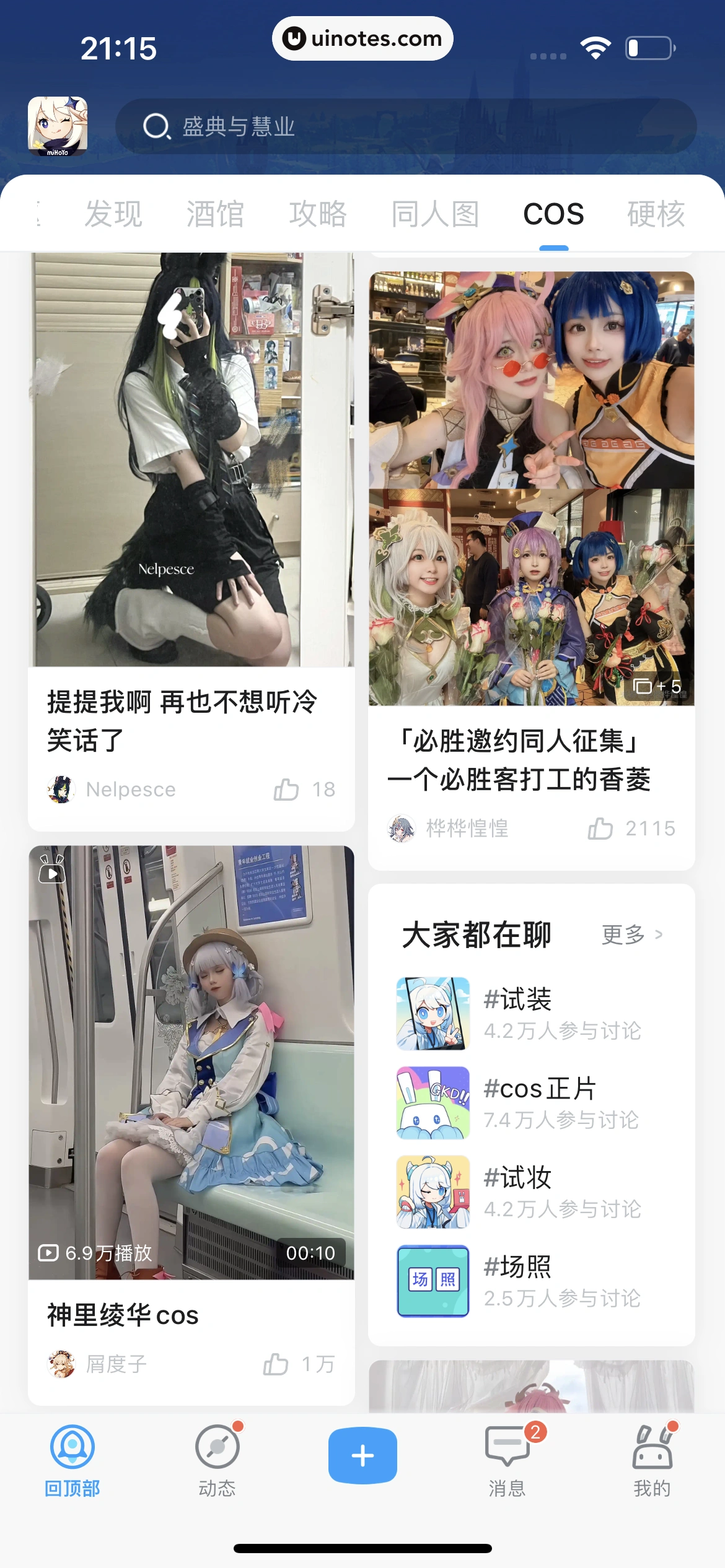
Task: Open the 动态 feed from bottom navigation
Action: [217, 1455]
